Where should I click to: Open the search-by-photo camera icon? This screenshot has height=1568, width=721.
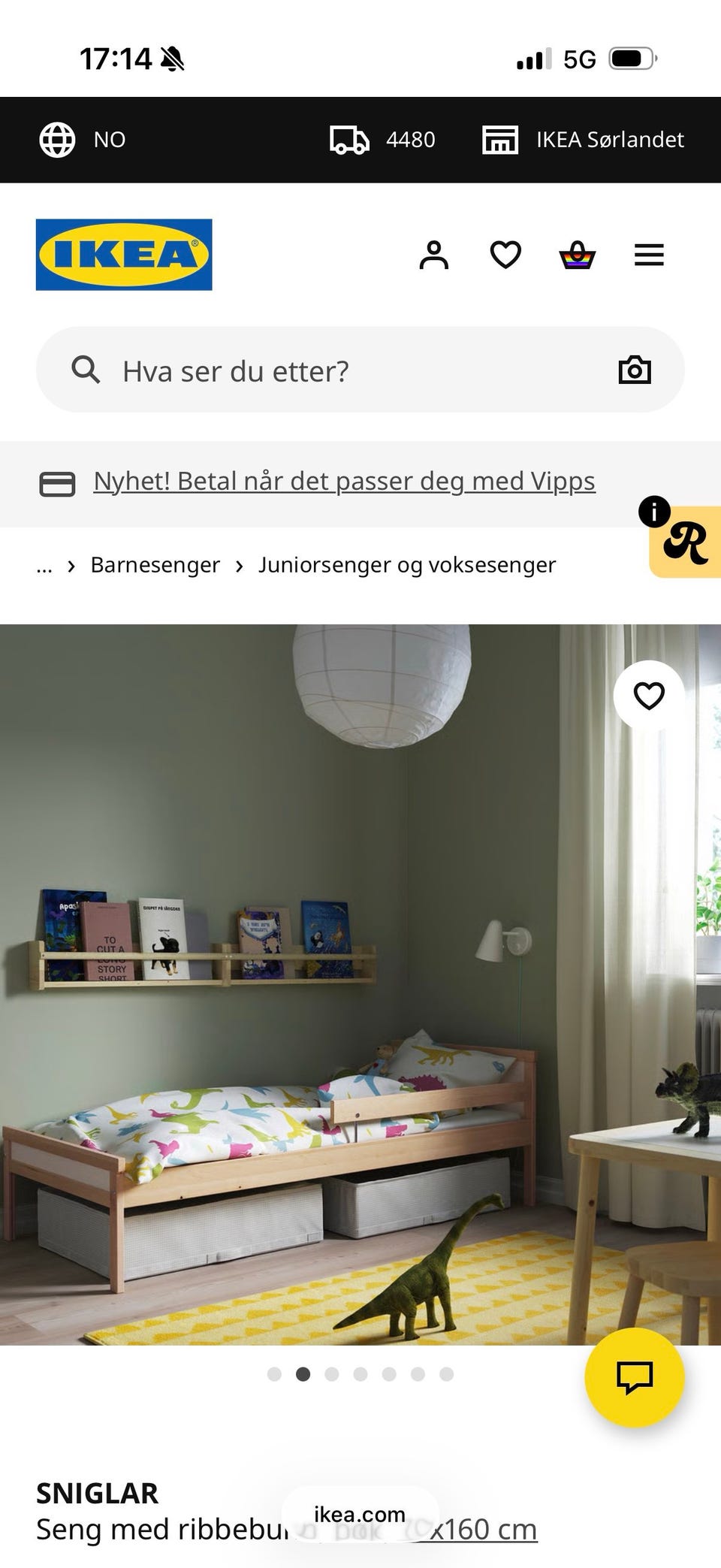coord(635,370)
